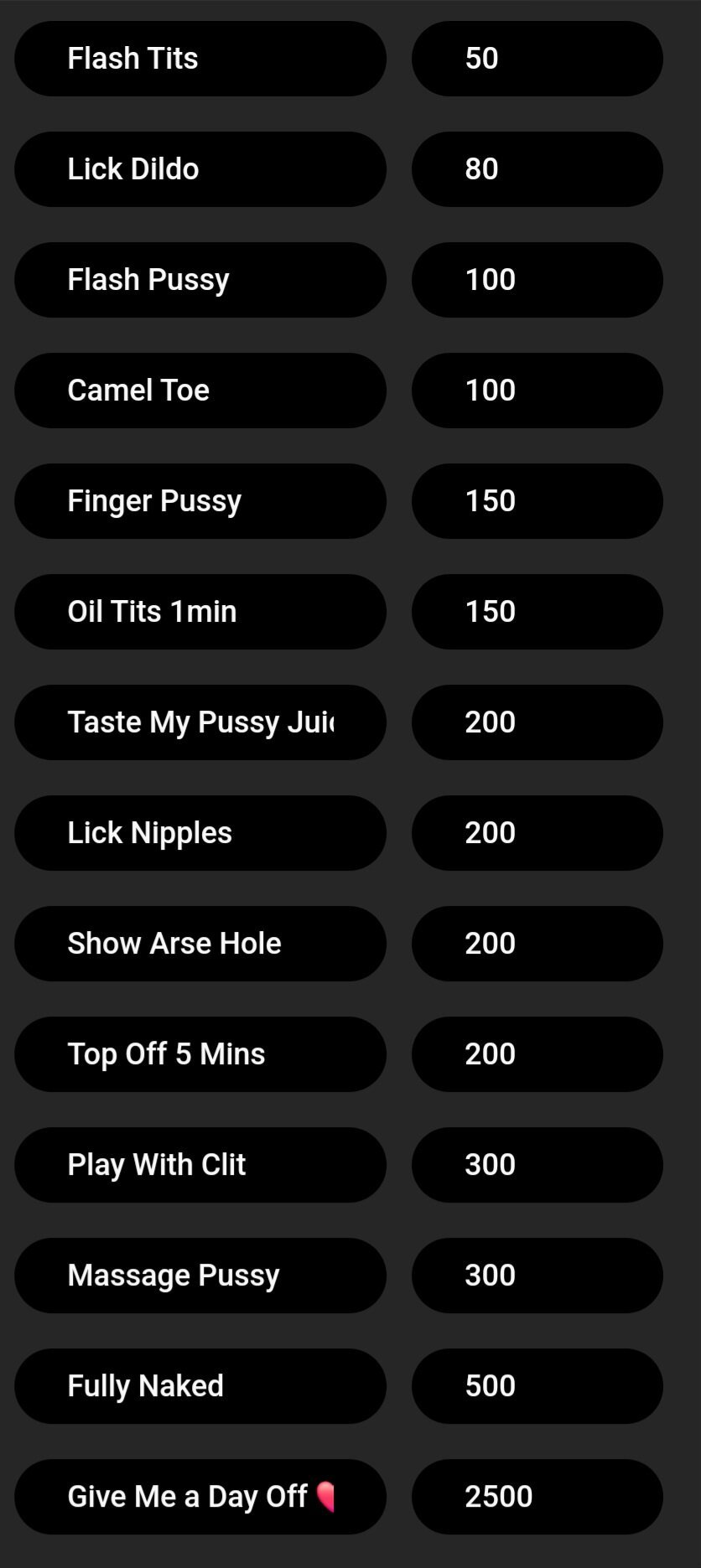
Task: Tap the price field showing 50
Action: point(537,59)
